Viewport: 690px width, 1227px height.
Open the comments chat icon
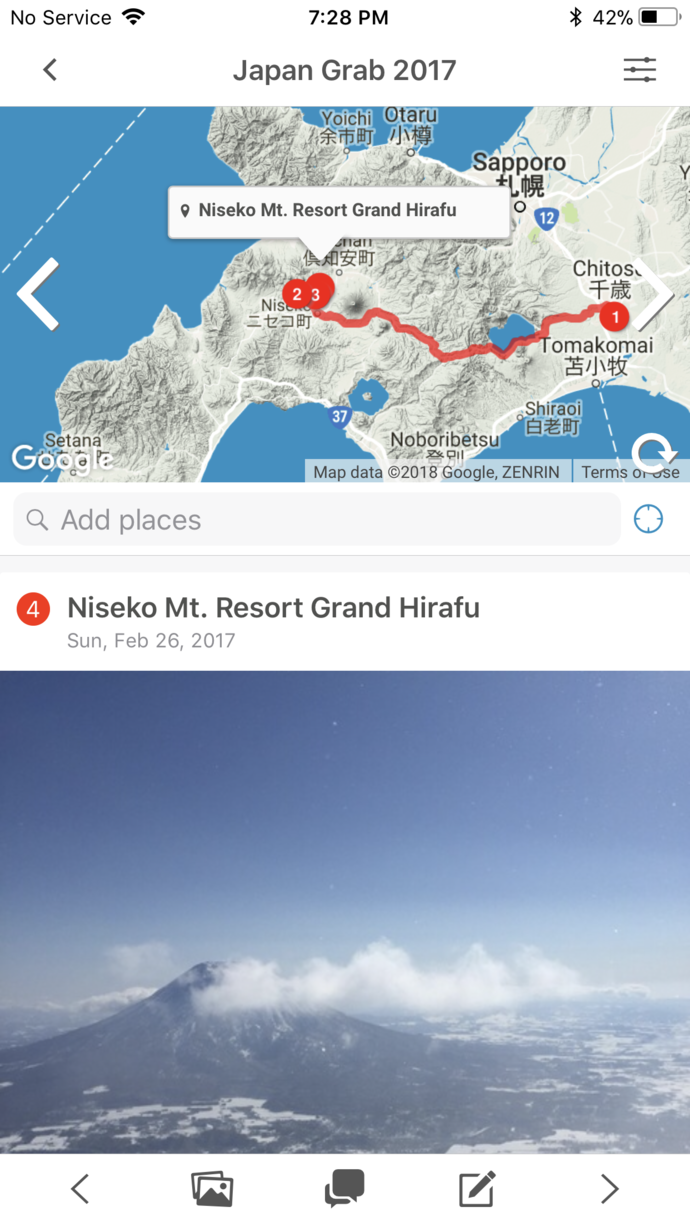click(345, 1188)
